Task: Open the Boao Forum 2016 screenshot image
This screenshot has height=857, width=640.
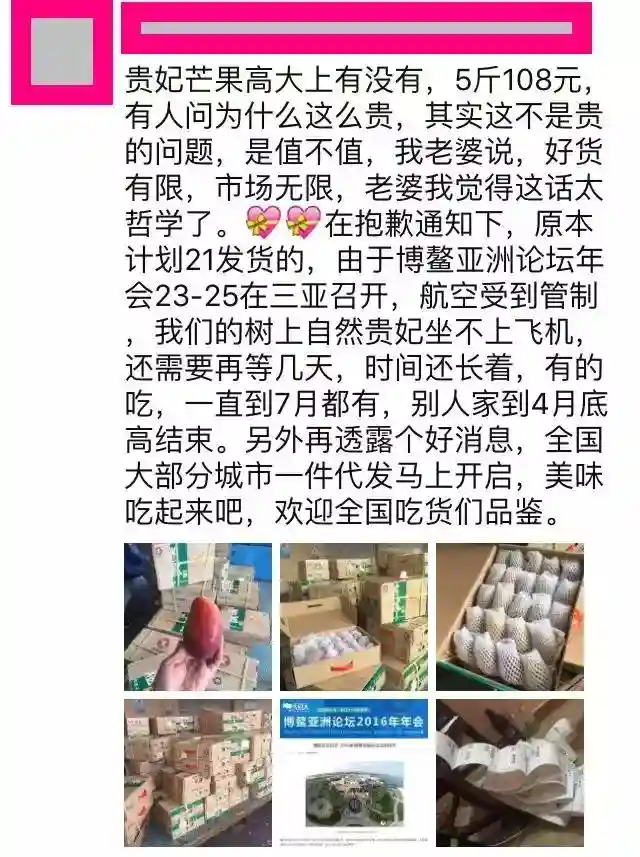Action: (x=354, y=770)
